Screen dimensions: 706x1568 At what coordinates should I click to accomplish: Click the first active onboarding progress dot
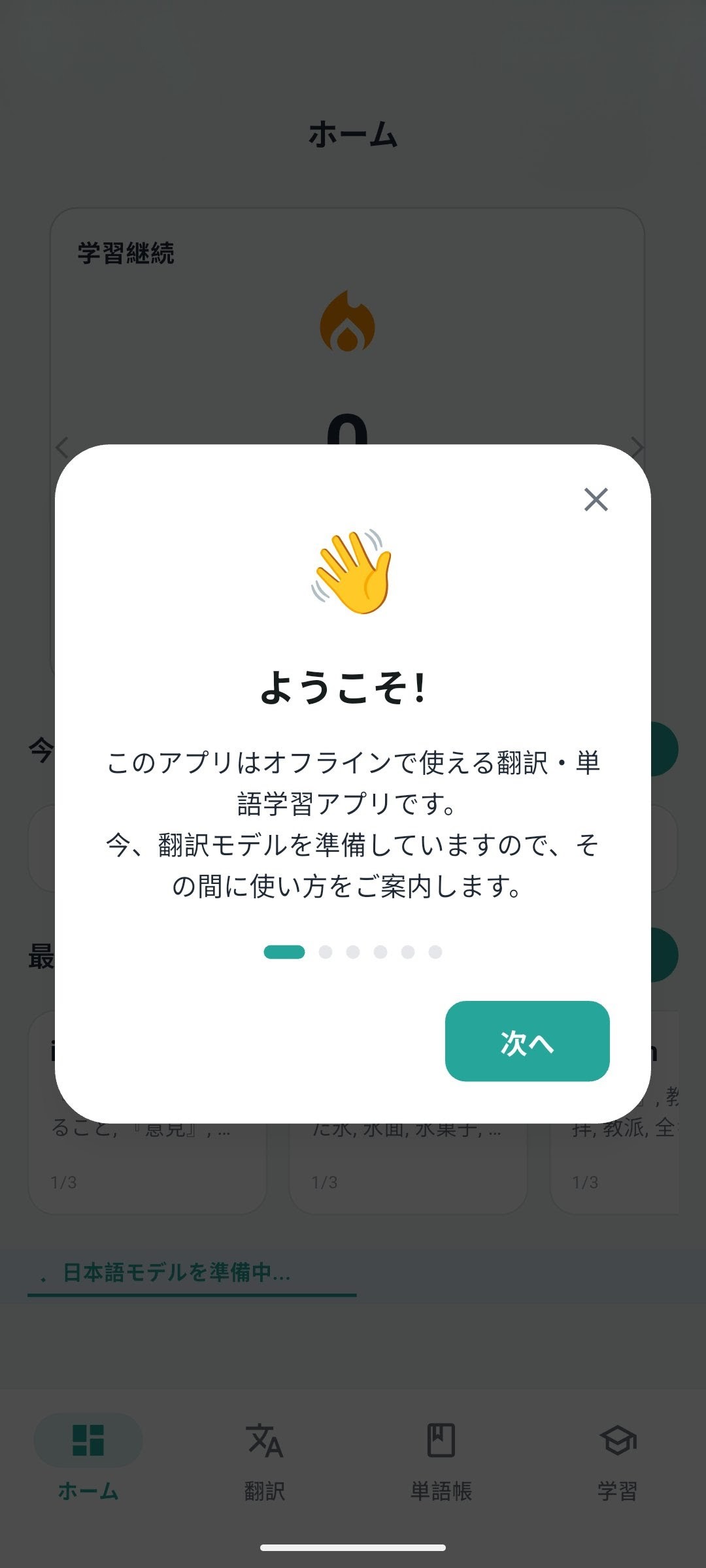[x=283, y=952]
